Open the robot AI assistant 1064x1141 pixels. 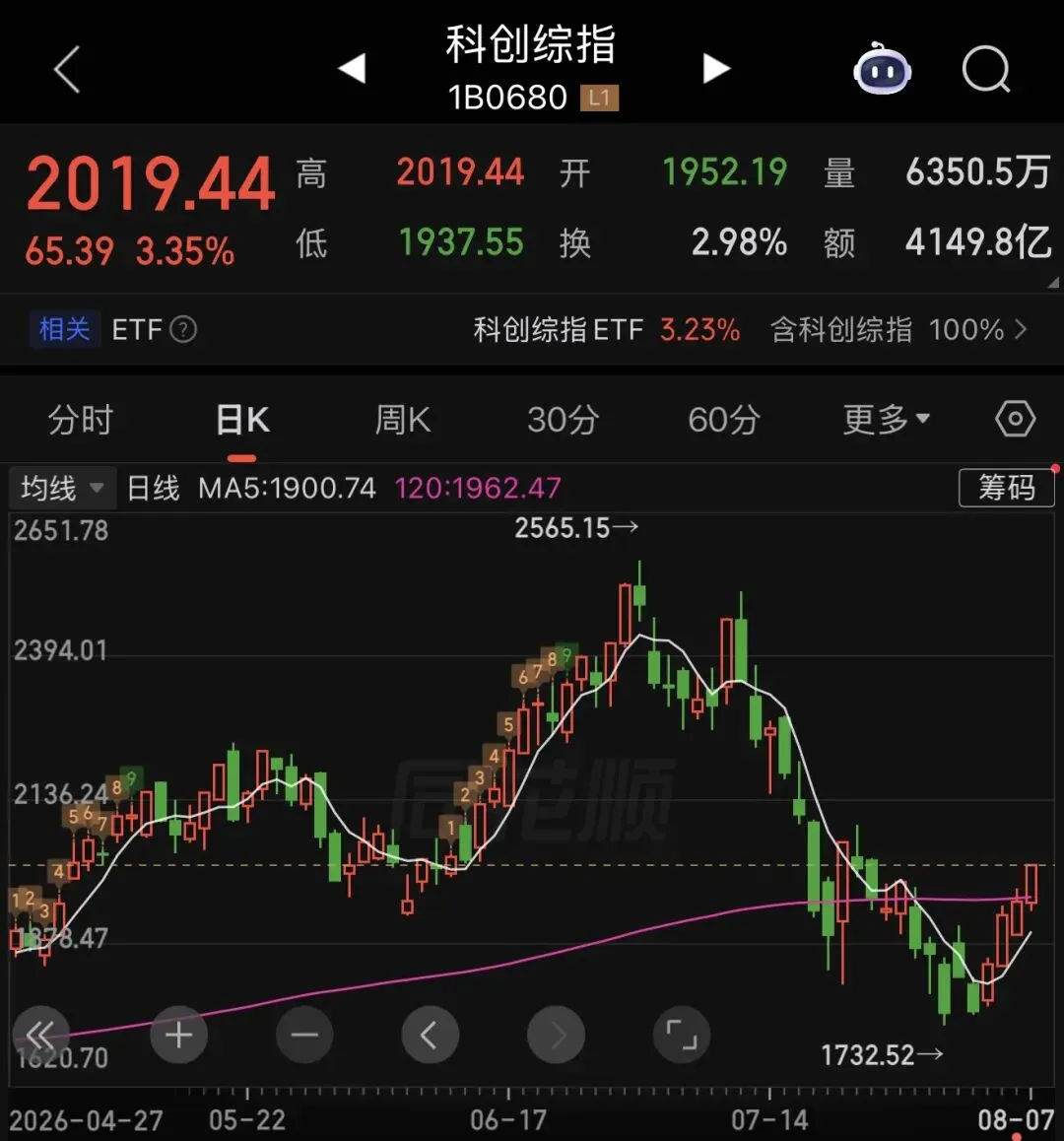click(x=882, y=70)
